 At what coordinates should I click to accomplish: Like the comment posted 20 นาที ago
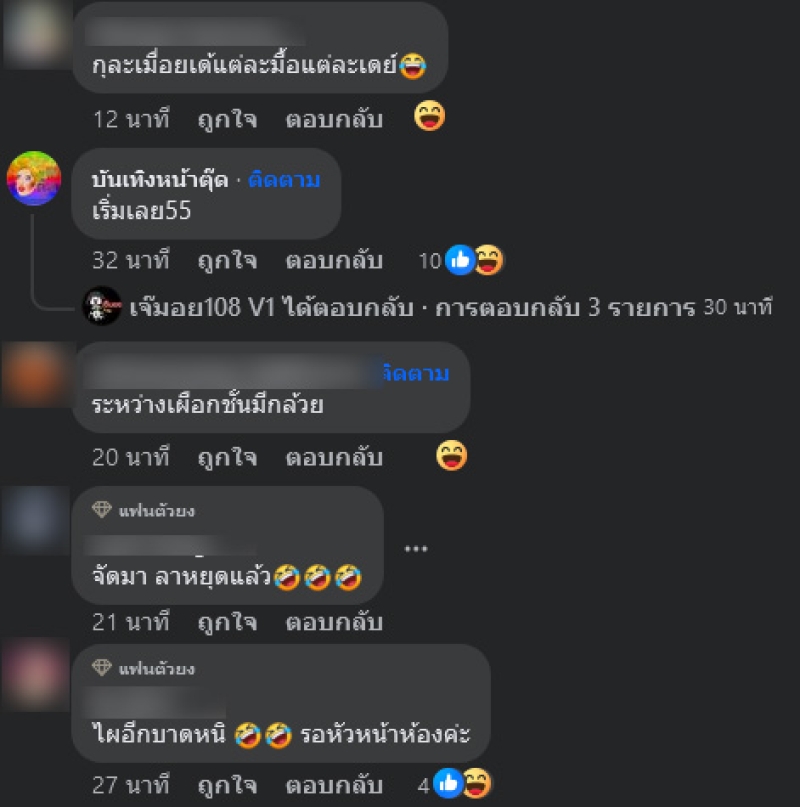(x=227, y=458)
